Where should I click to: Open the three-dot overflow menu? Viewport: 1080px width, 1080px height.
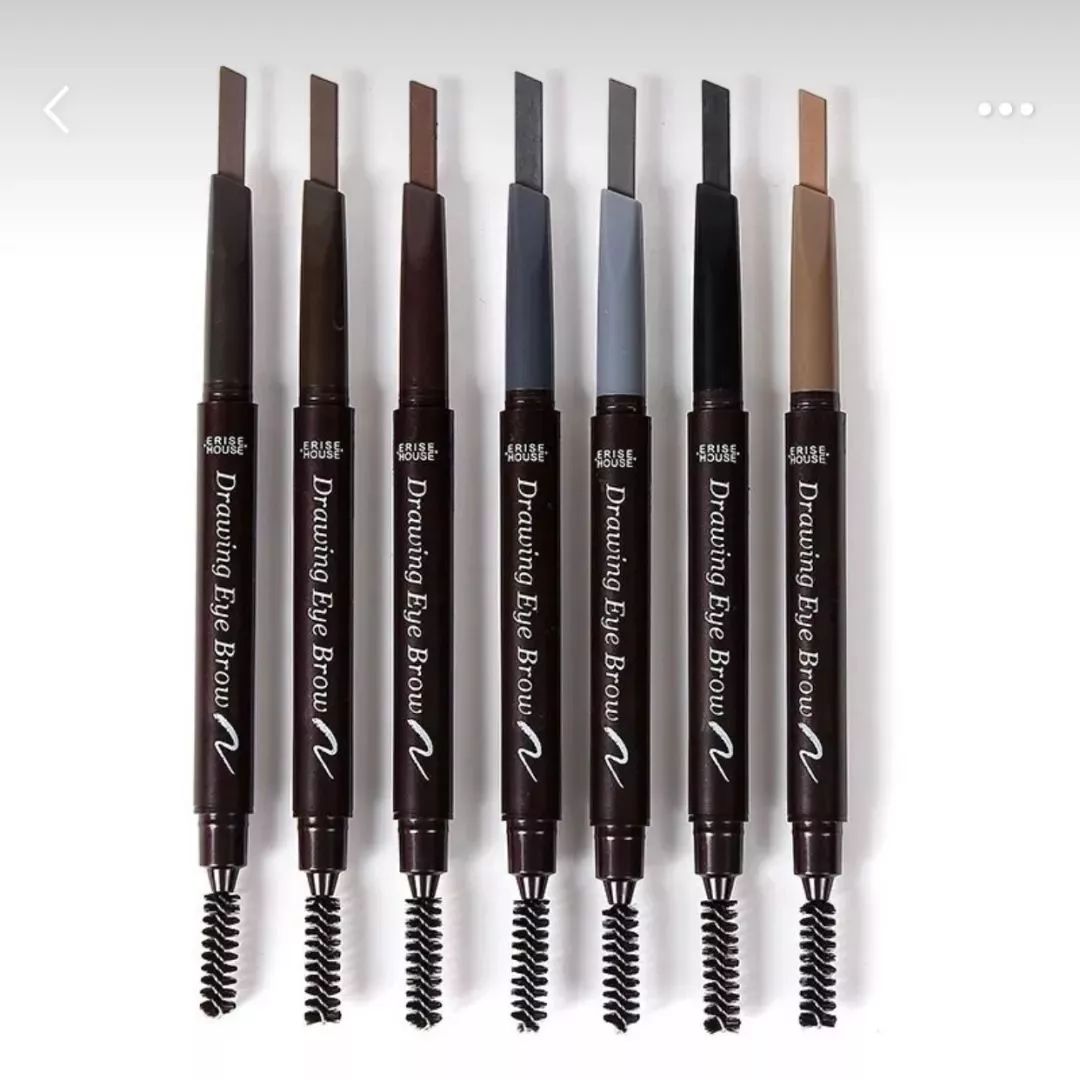point(1005,110)
